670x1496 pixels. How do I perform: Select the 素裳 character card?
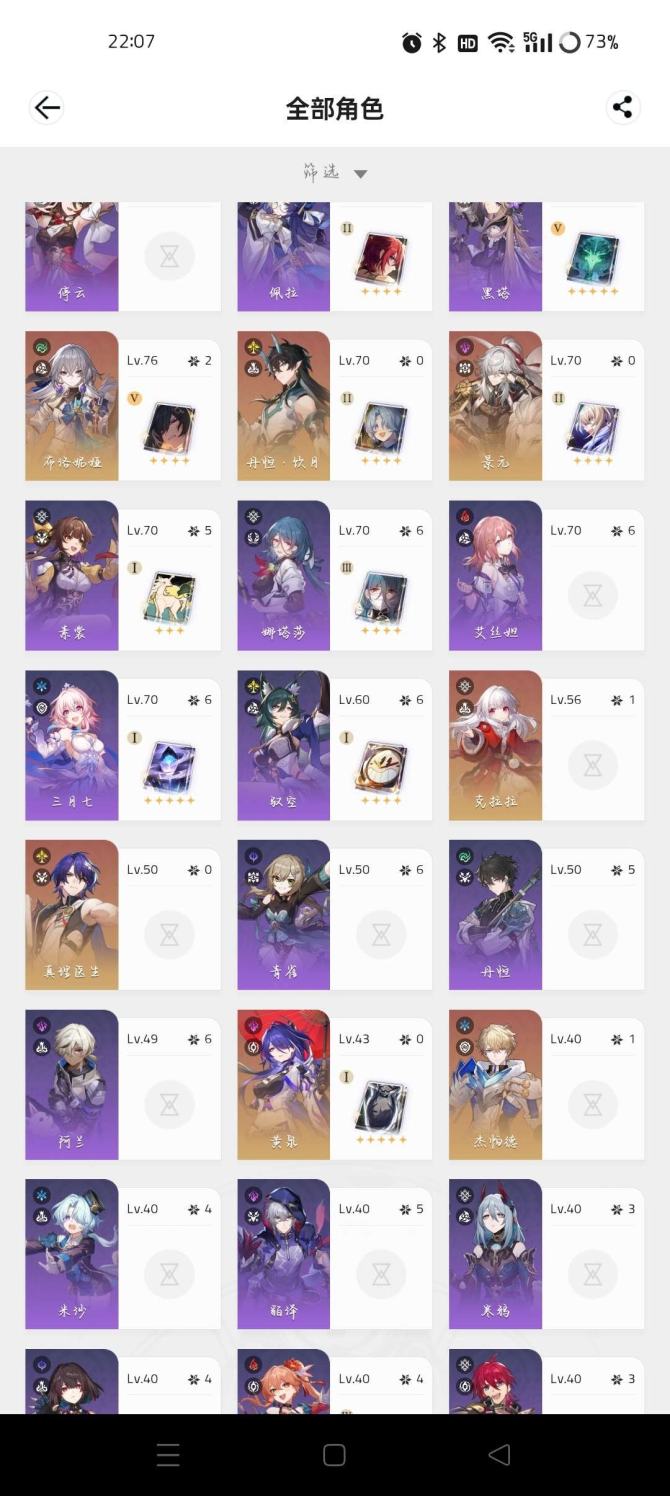tap(72, 575)
